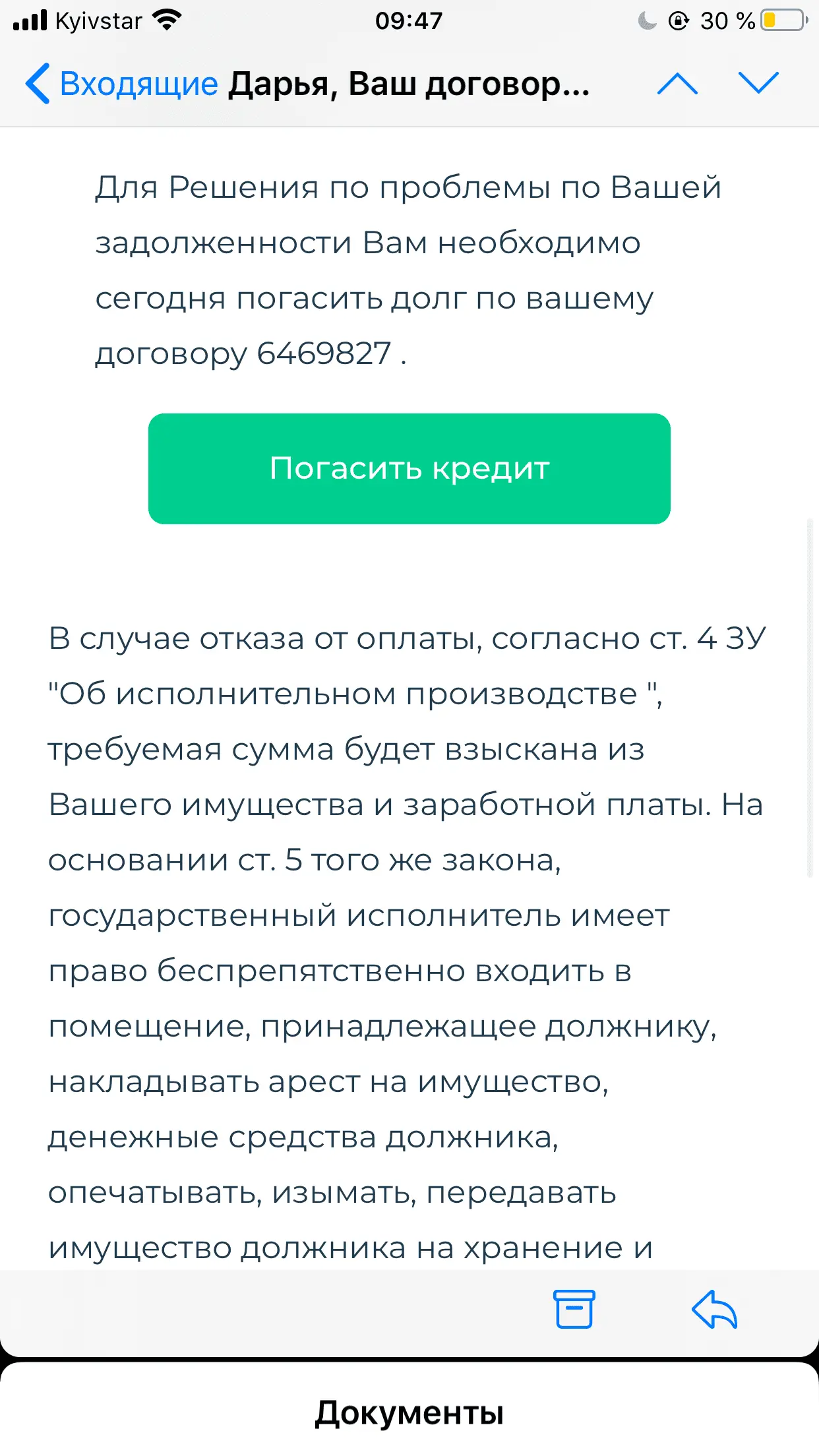Open the previous message with up arrow
Image resolution: width=819 pixels, height=1456 pixels.
click(x=677, y=84)
